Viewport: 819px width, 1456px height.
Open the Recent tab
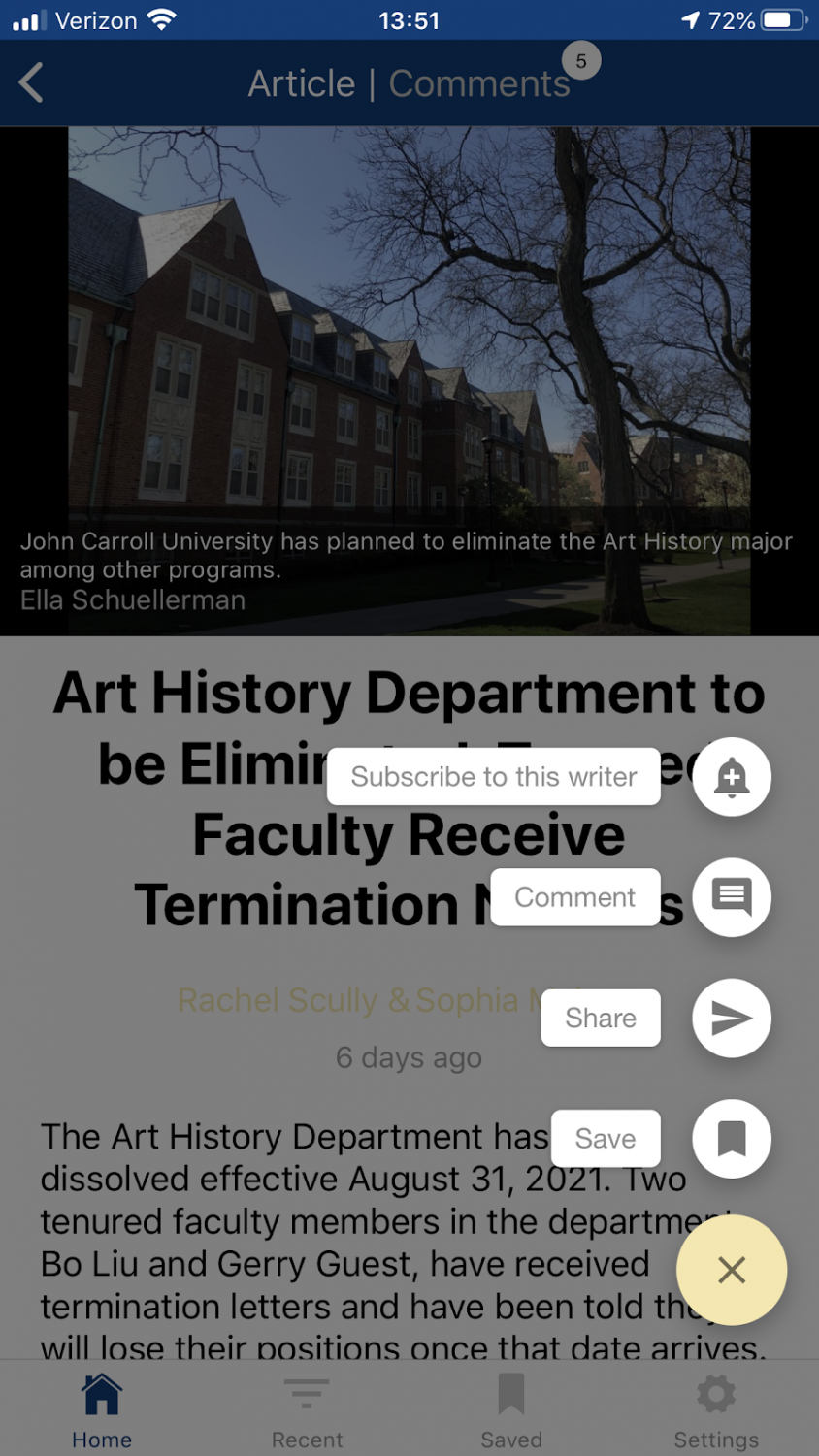[307, 1410]
